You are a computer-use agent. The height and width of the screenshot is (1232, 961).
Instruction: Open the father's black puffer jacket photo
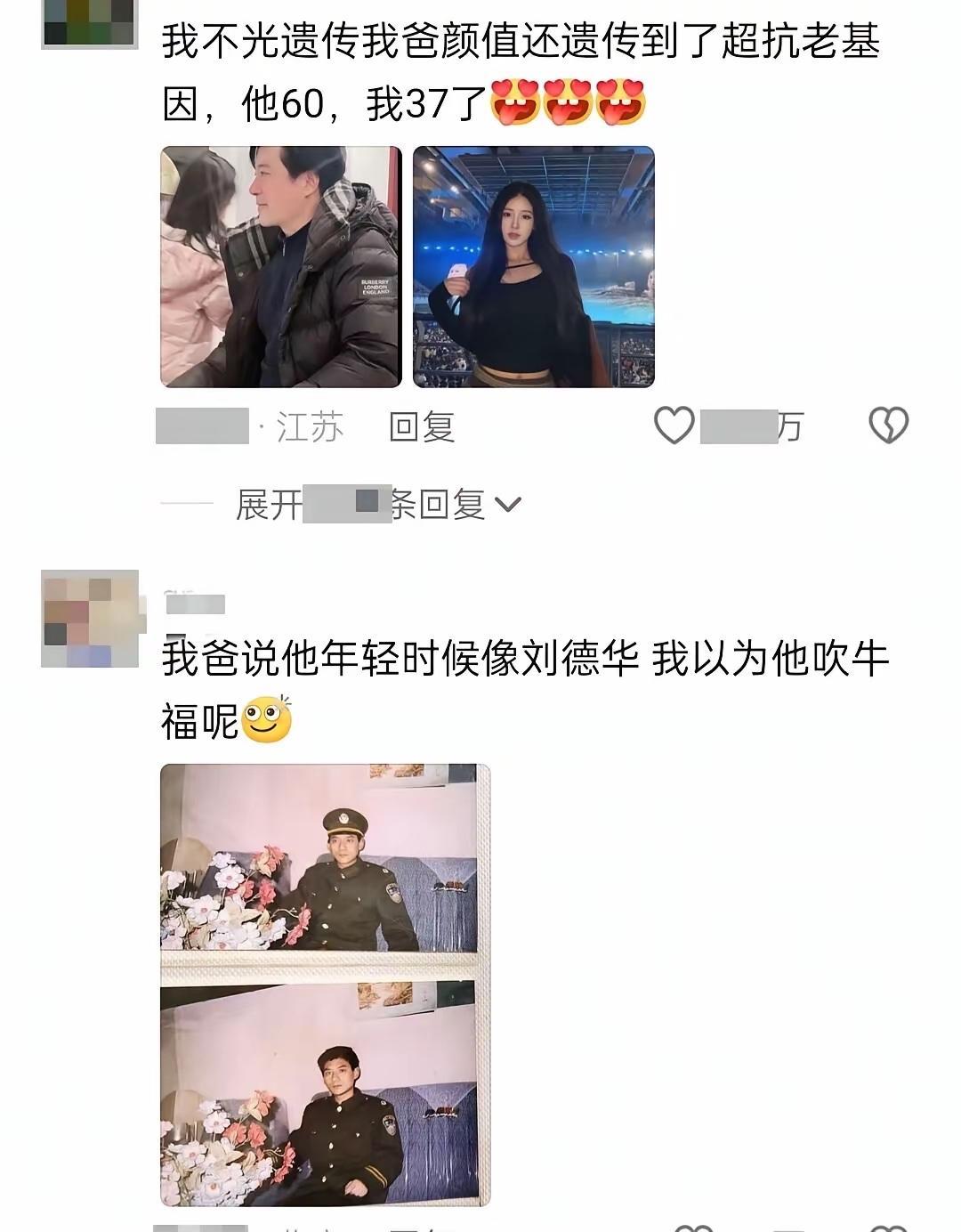(x=280, y=269)
